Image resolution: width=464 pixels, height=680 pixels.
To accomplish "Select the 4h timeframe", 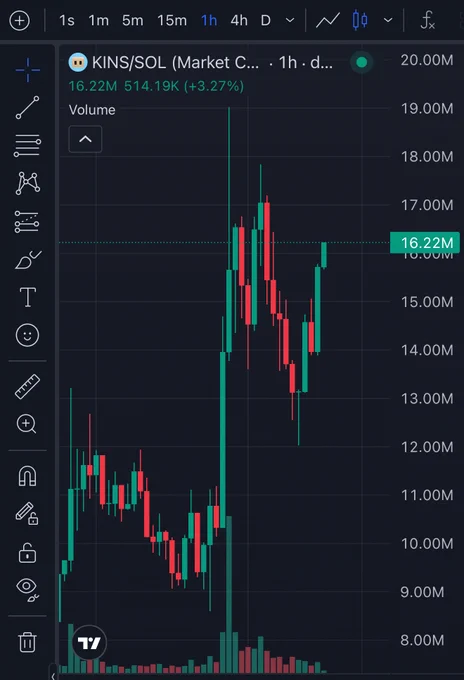I will click(239, 20).
